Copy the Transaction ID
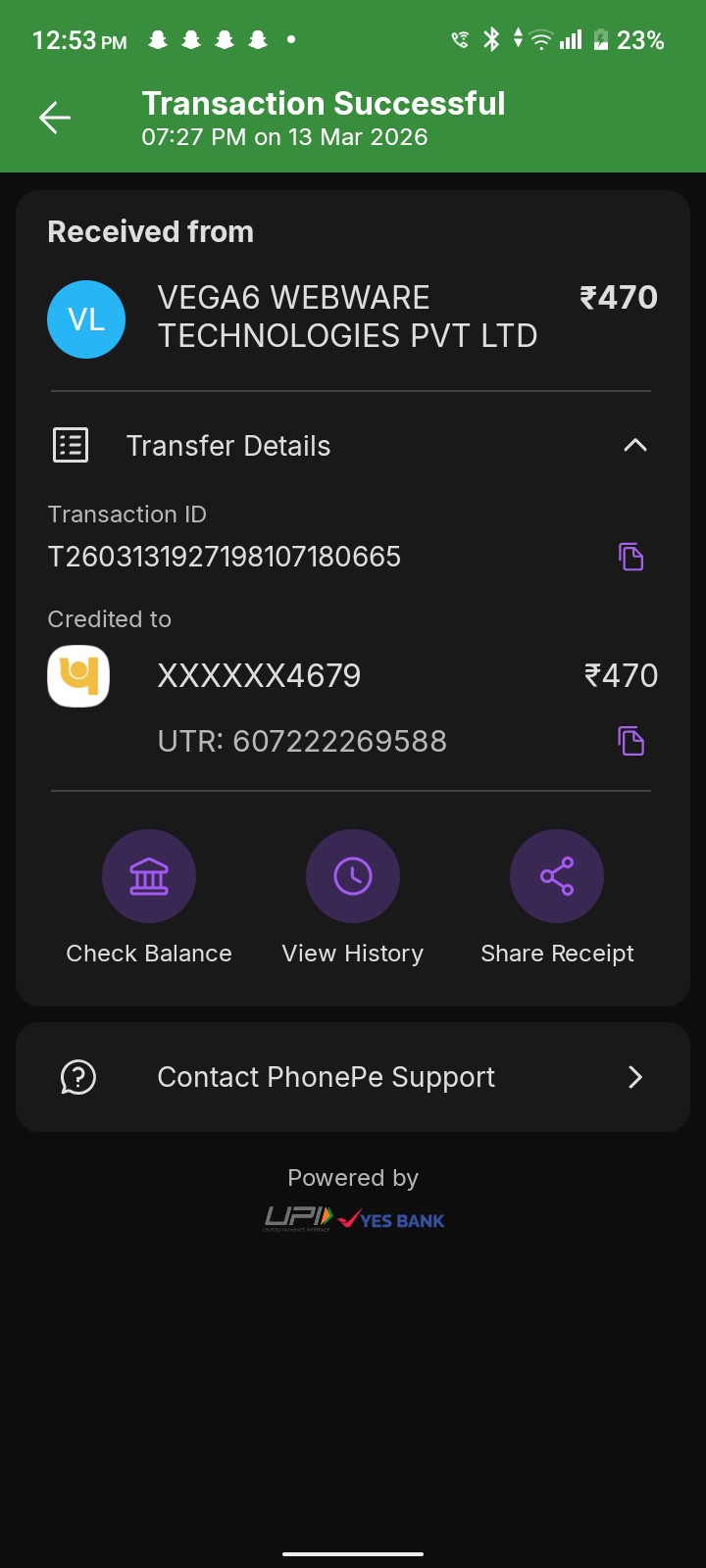706x1568 pixels. pyautogui.click(x=630, y=557)
